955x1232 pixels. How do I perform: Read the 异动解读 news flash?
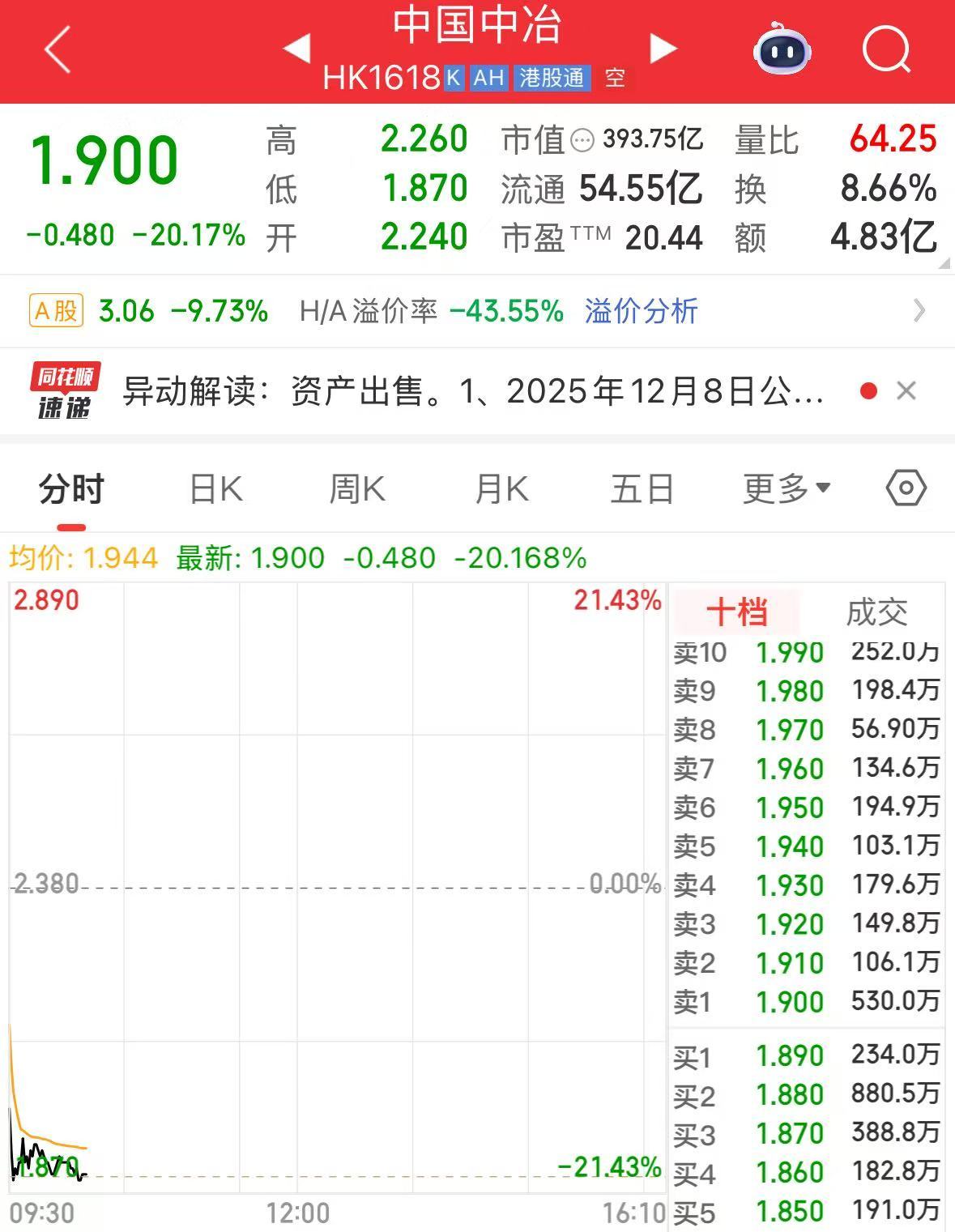click(472, 392)
